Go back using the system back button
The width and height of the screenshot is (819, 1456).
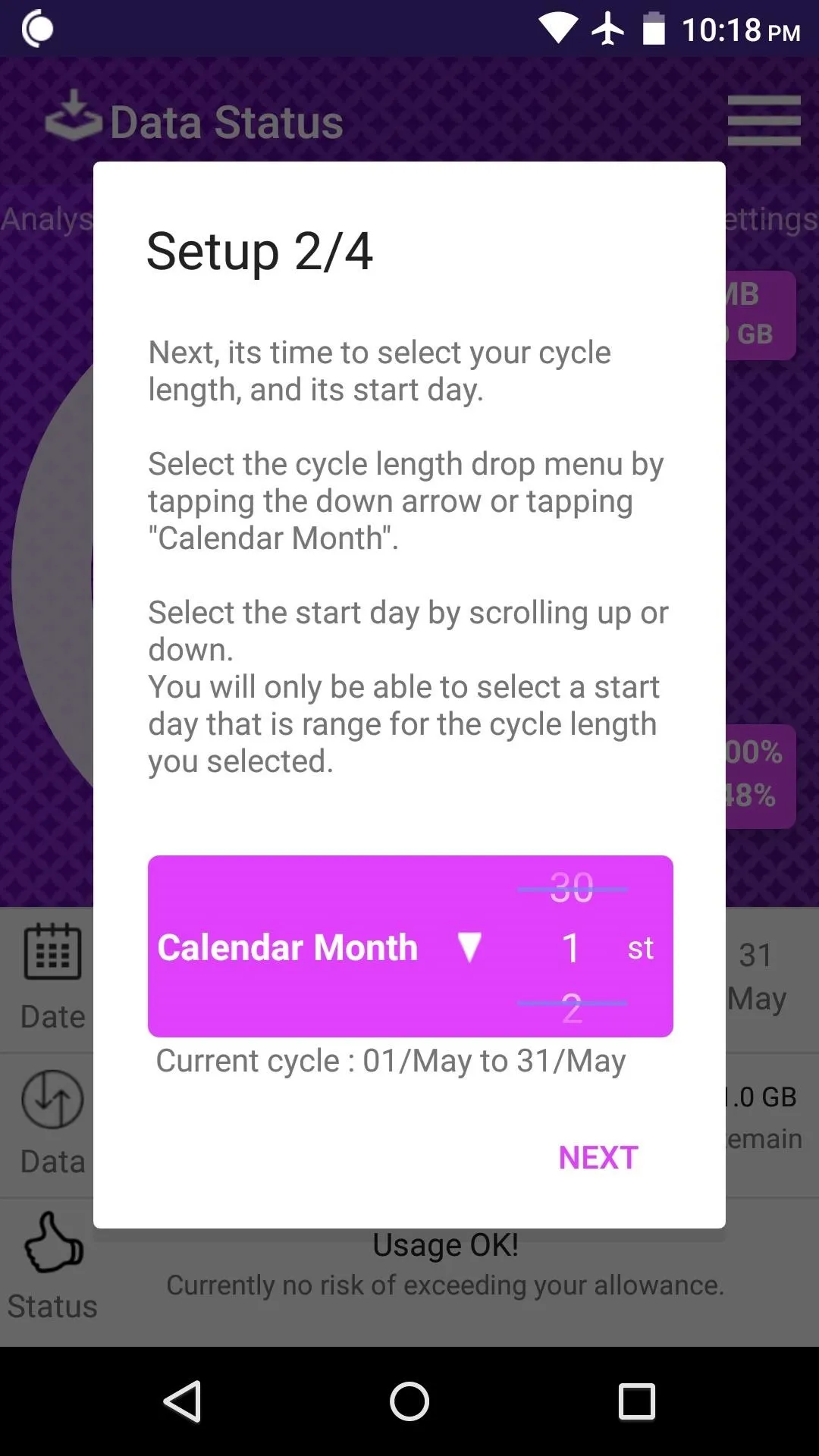(182, 1401)
